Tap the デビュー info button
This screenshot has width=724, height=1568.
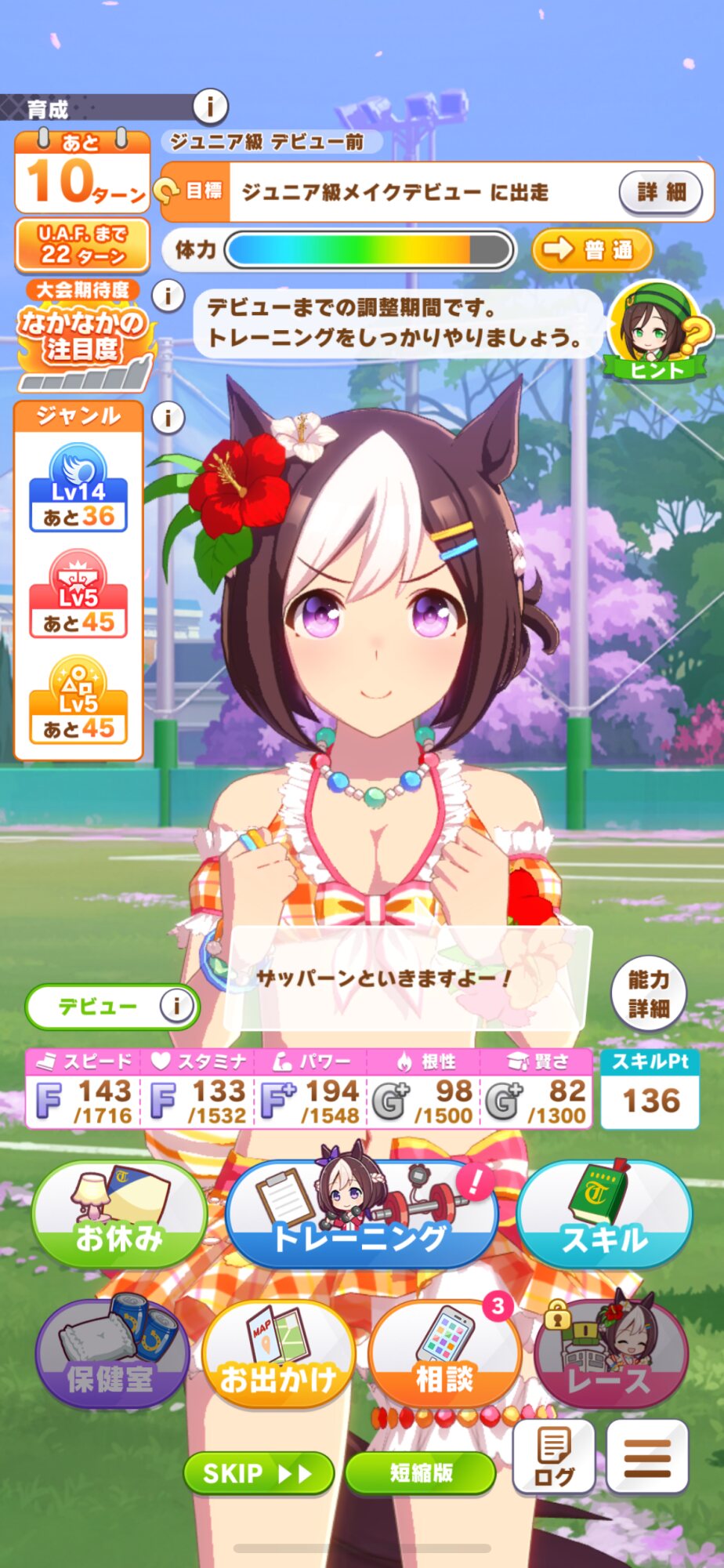coord(176,1006)
